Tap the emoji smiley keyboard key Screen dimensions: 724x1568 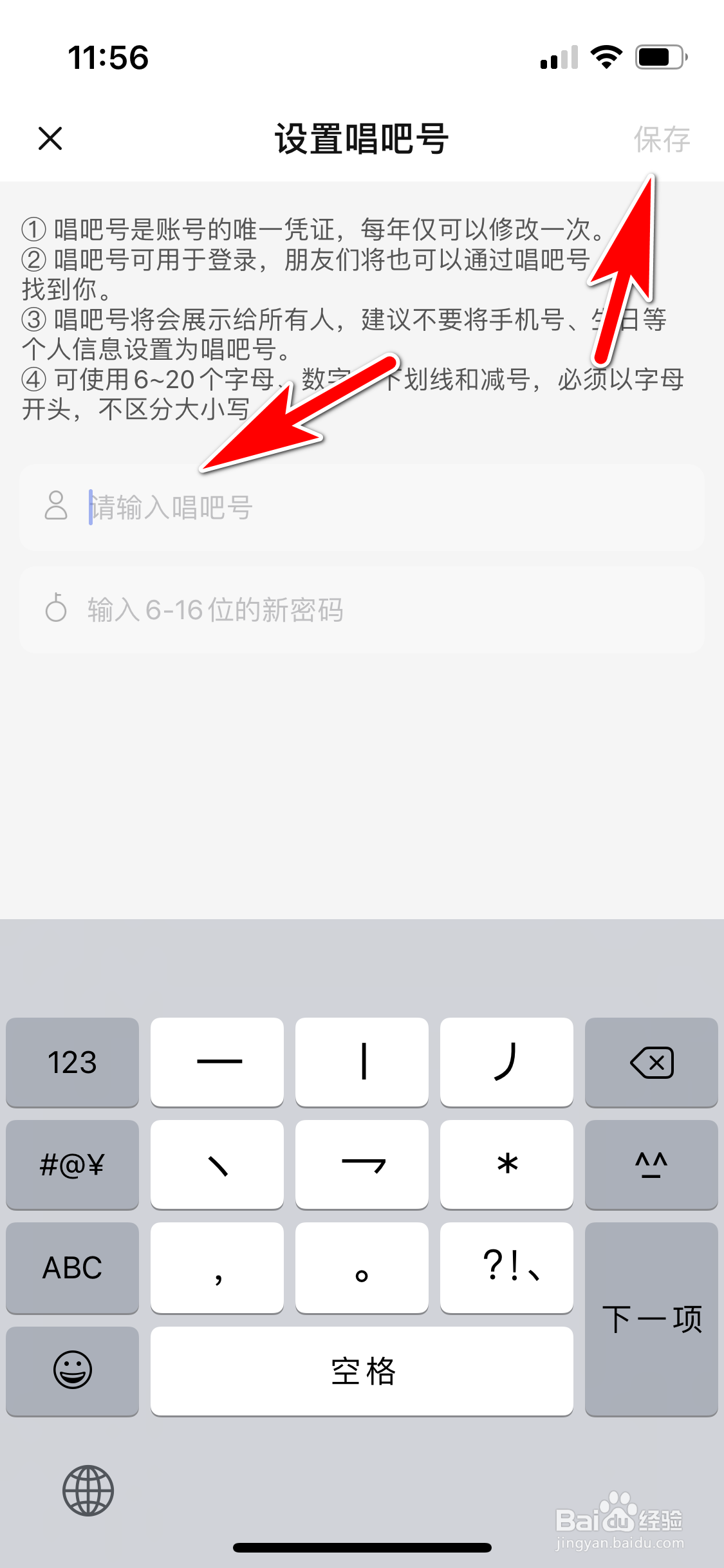pyautogui.click(x=72, y=1370)
